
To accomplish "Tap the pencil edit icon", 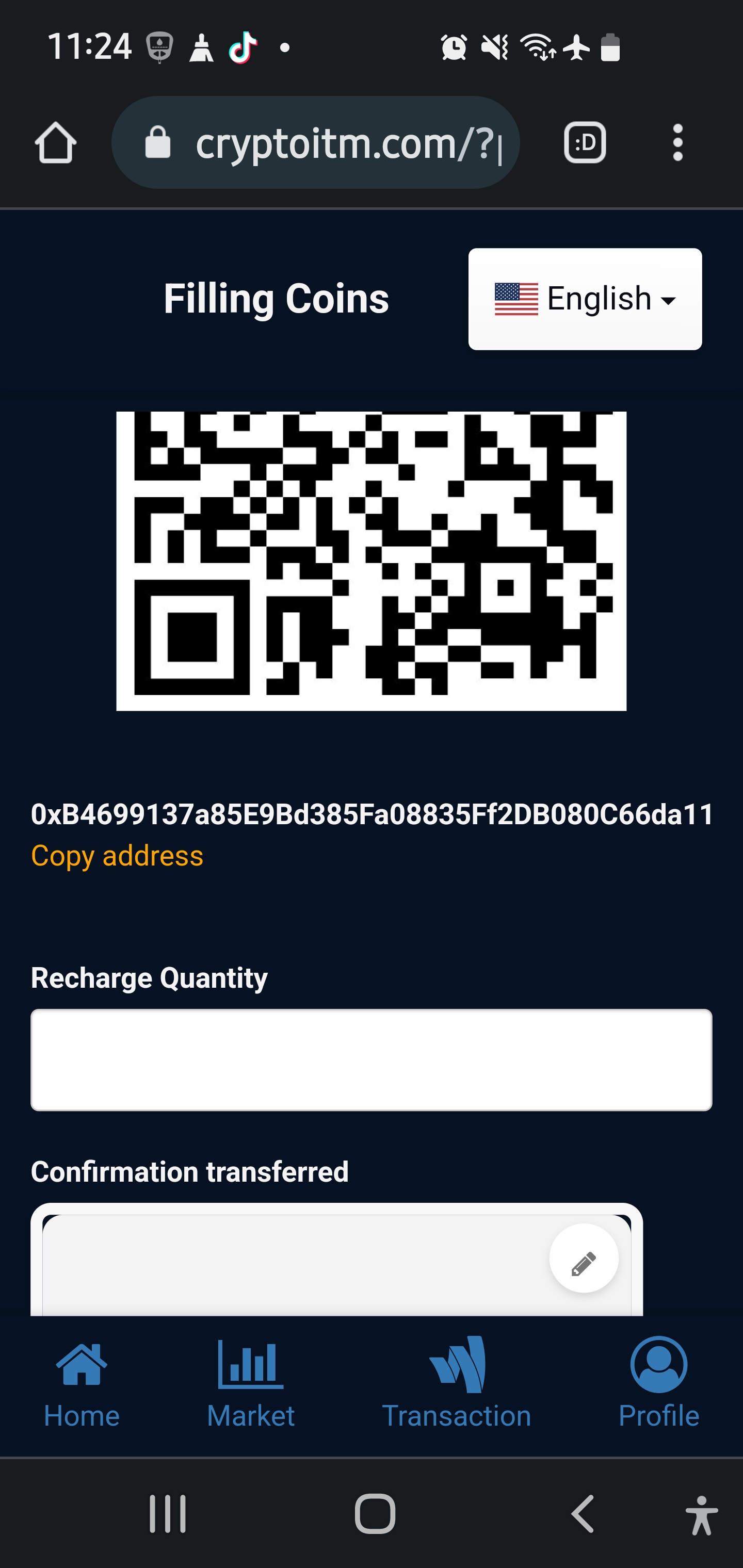I will click(584, 1258).
